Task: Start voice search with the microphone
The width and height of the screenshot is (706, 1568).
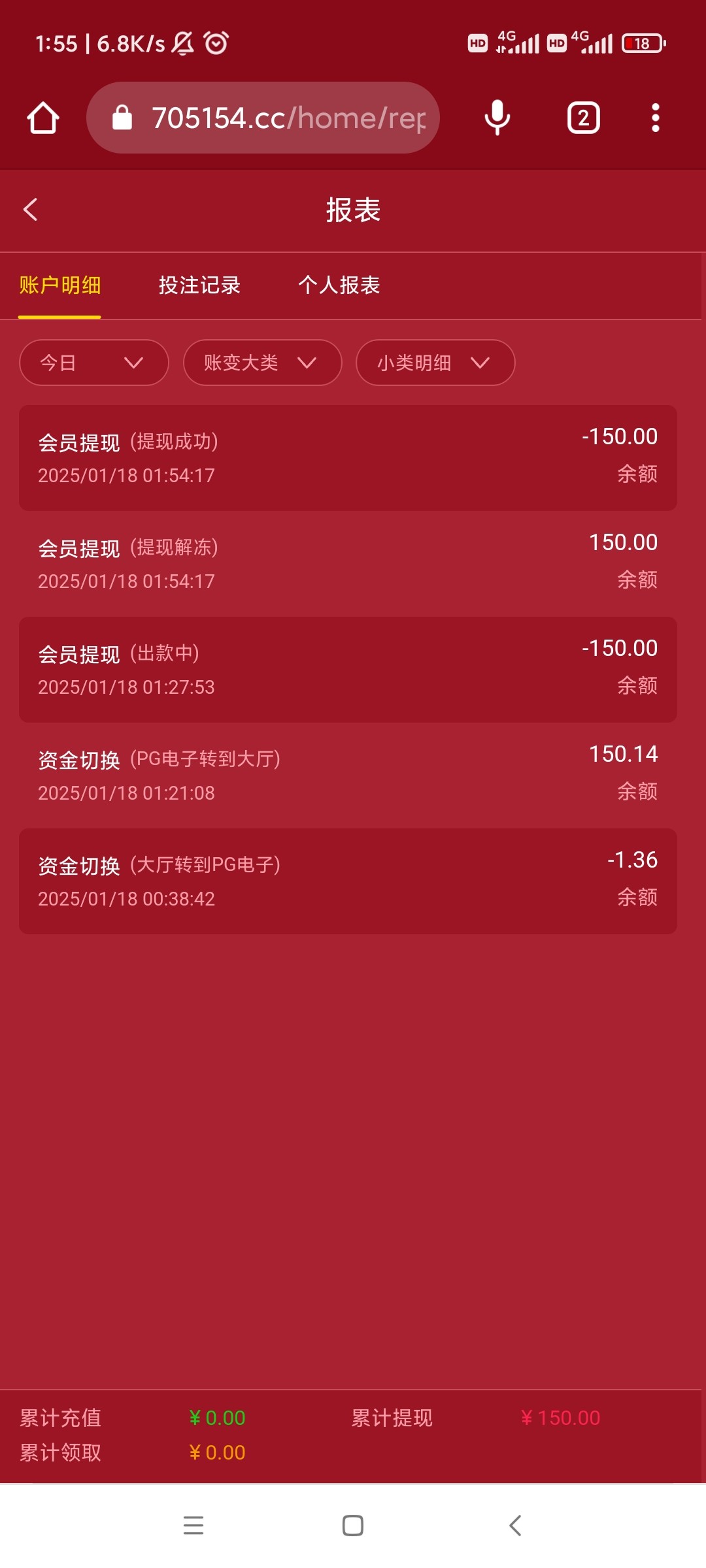Action: [x=497, y=118]
